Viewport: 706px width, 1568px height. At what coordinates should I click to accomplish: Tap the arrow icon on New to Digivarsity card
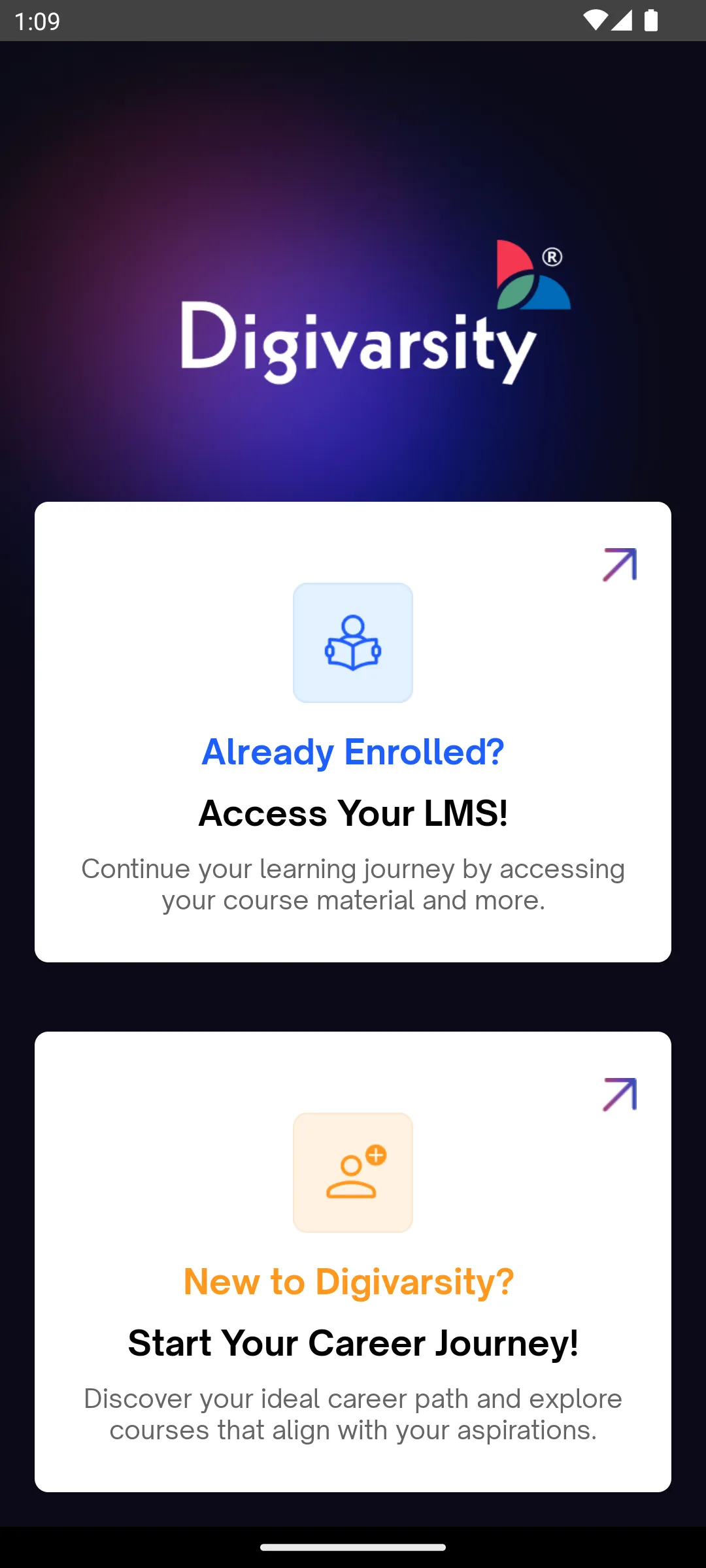(619, 1095)
